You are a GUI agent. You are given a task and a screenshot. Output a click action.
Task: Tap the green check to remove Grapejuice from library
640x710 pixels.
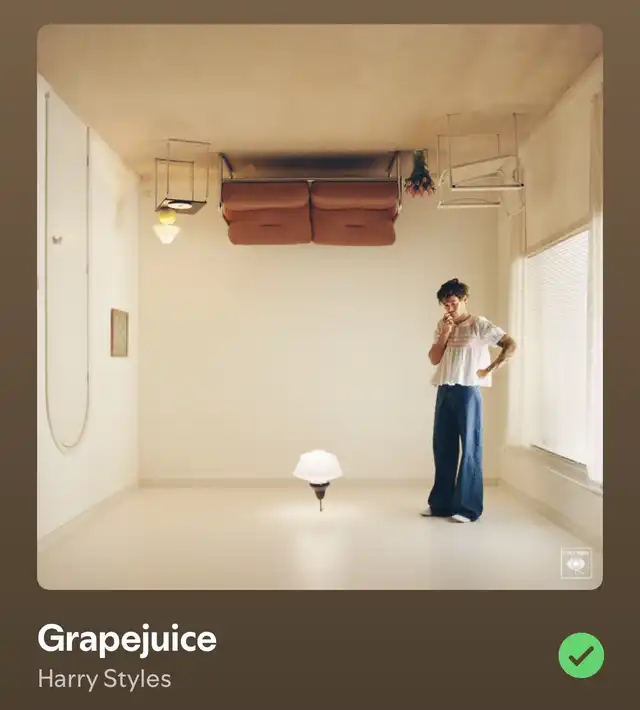[581, 655]
